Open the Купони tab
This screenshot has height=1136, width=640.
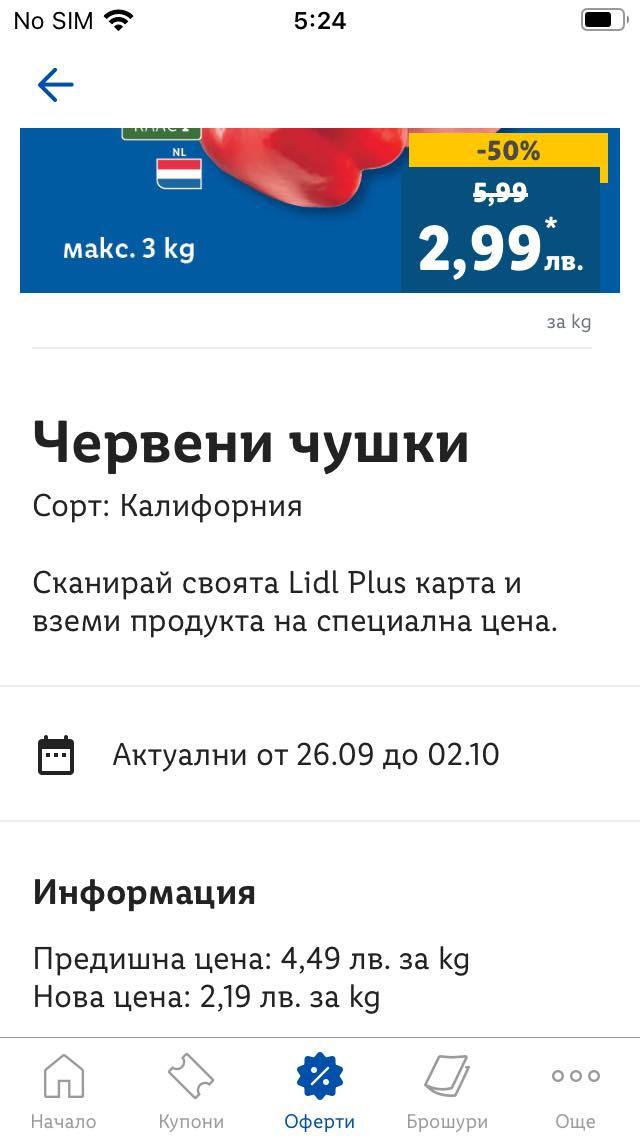pyautogui.click(x=191, y=1090)
